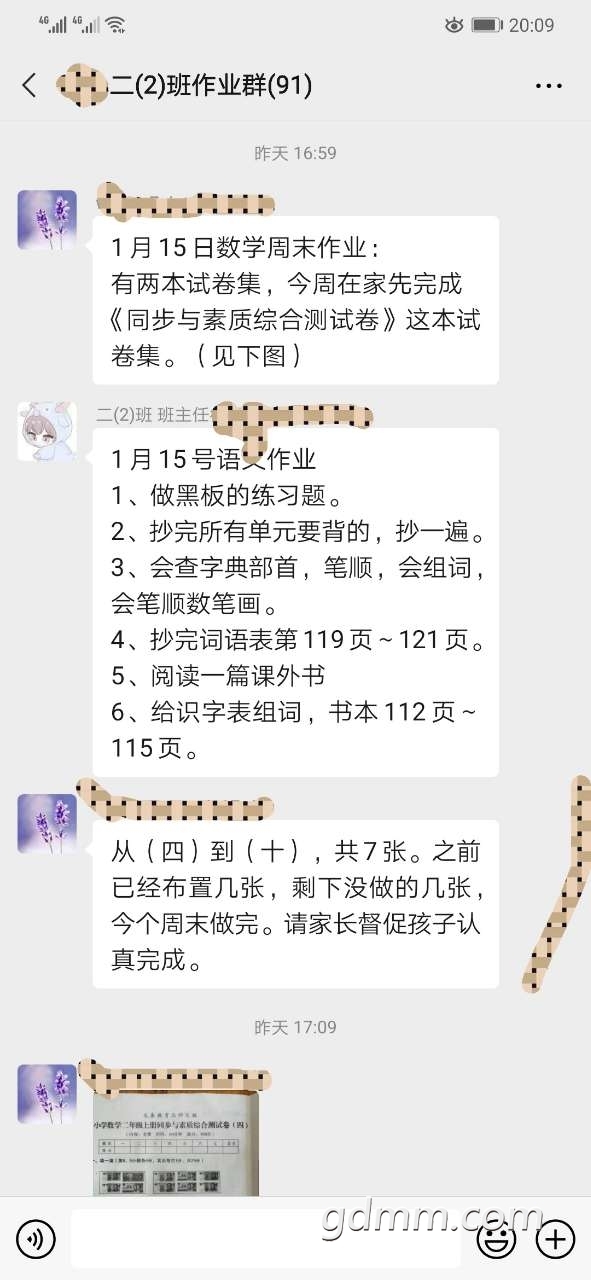The height and width of the screenshot is (1280, 591).
Task: Open the three-dot chat info menu
Action: pyautogui.click(x=549, y=87)
